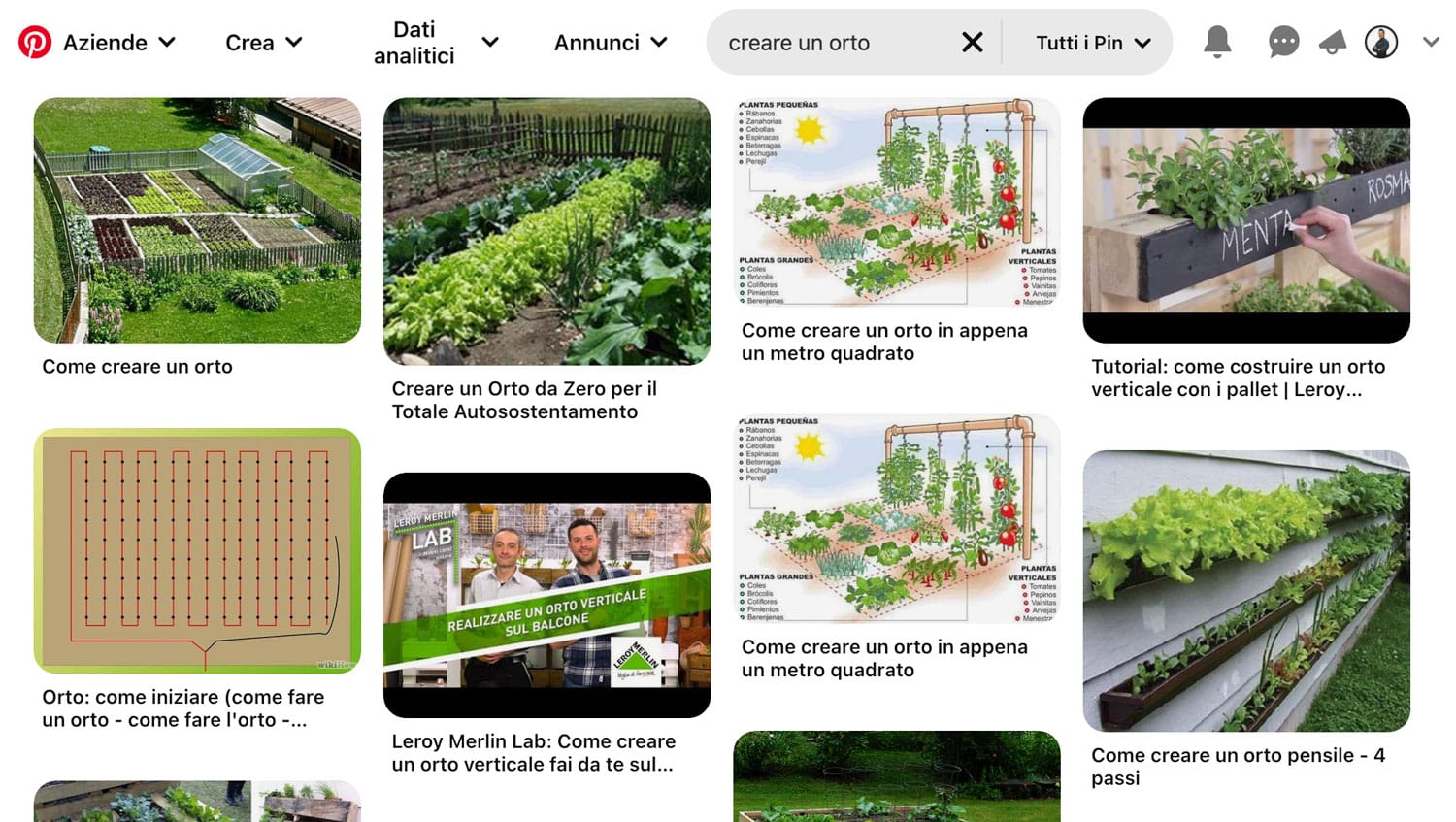The width and height of the screenshot is (1456, 822).
Task: Open the notifications bell
Action: pos(1217,42)
